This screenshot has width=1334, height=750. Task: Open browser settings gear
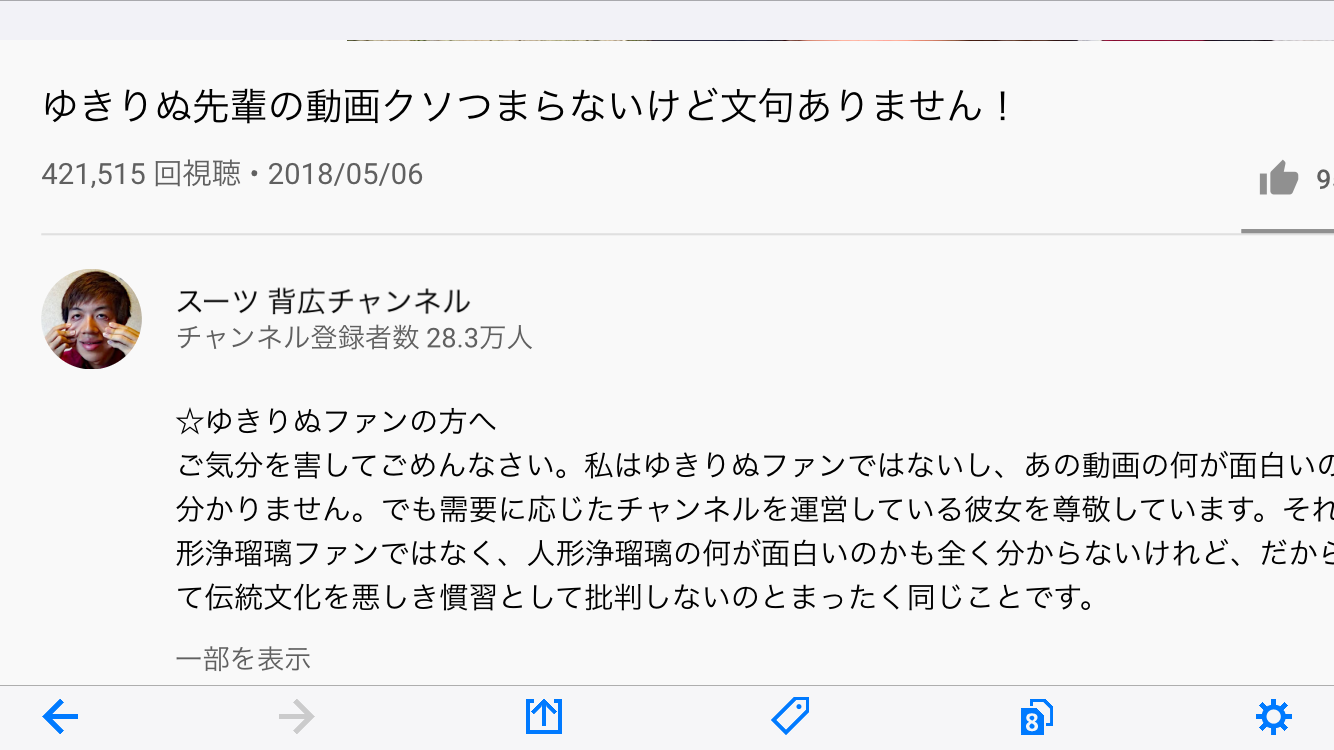pos(1273,716)
